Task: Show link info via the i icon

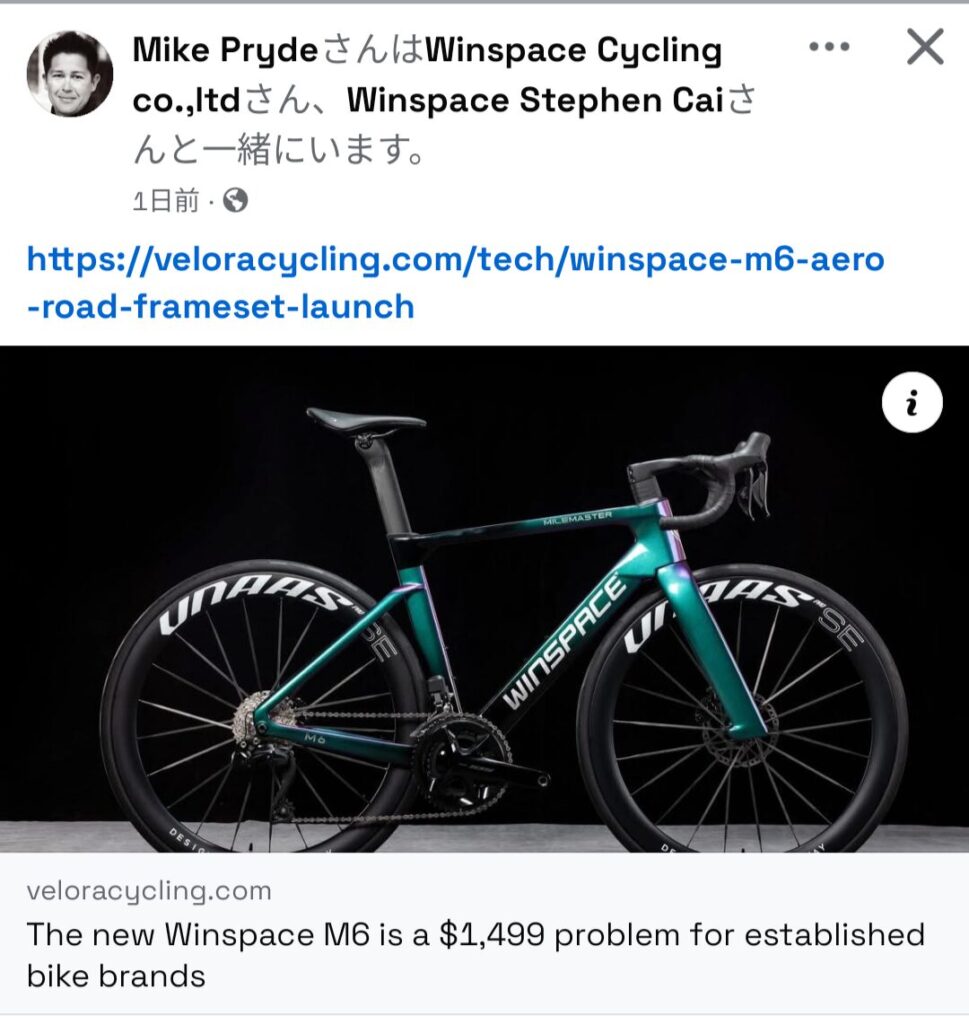Action: [911, 403]
